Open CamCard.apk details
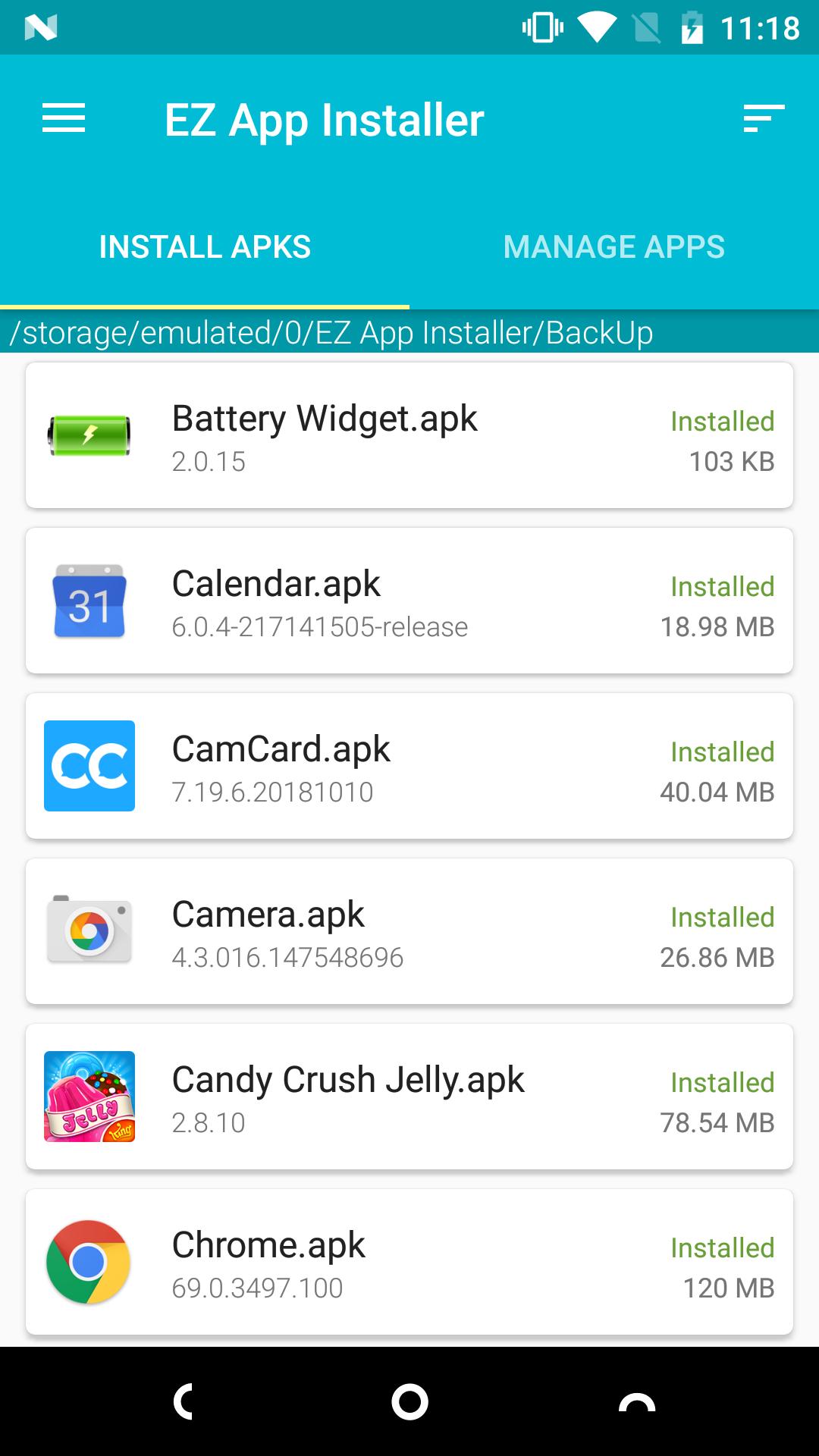Viewport: 819px width, 1456px height. coord(409,765)
